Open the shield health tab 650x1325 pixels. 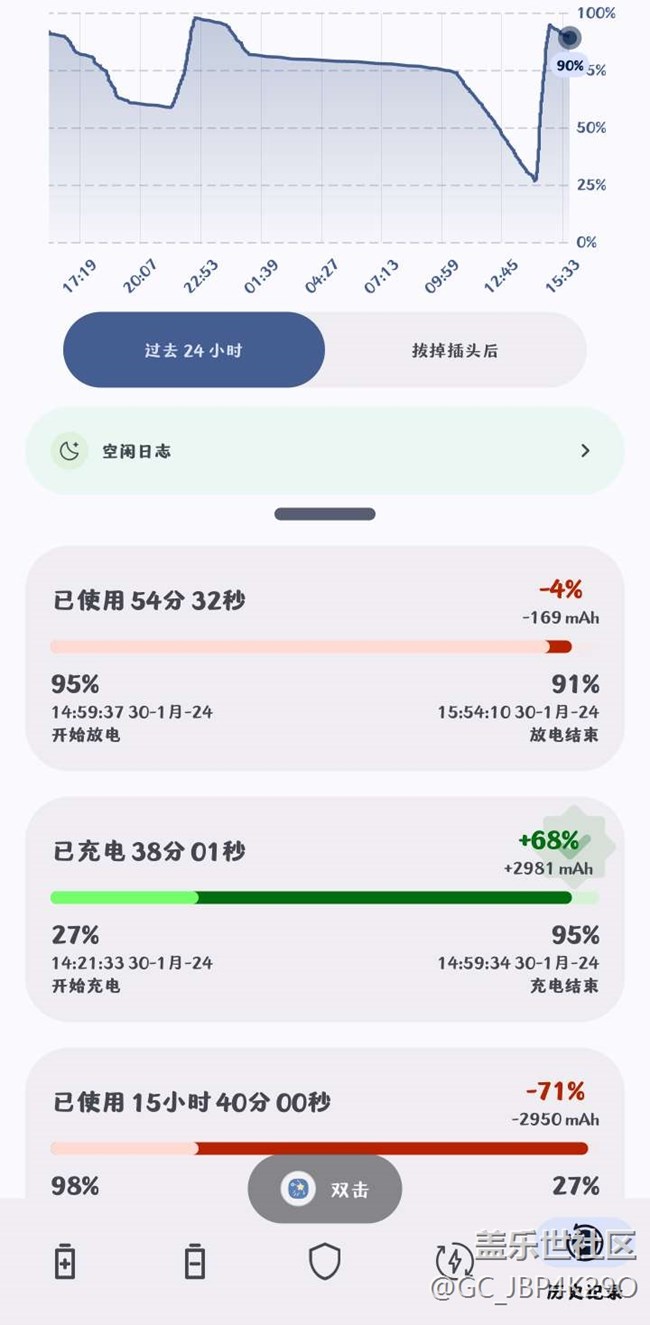pyautogui.click(x=325, y=1262)
